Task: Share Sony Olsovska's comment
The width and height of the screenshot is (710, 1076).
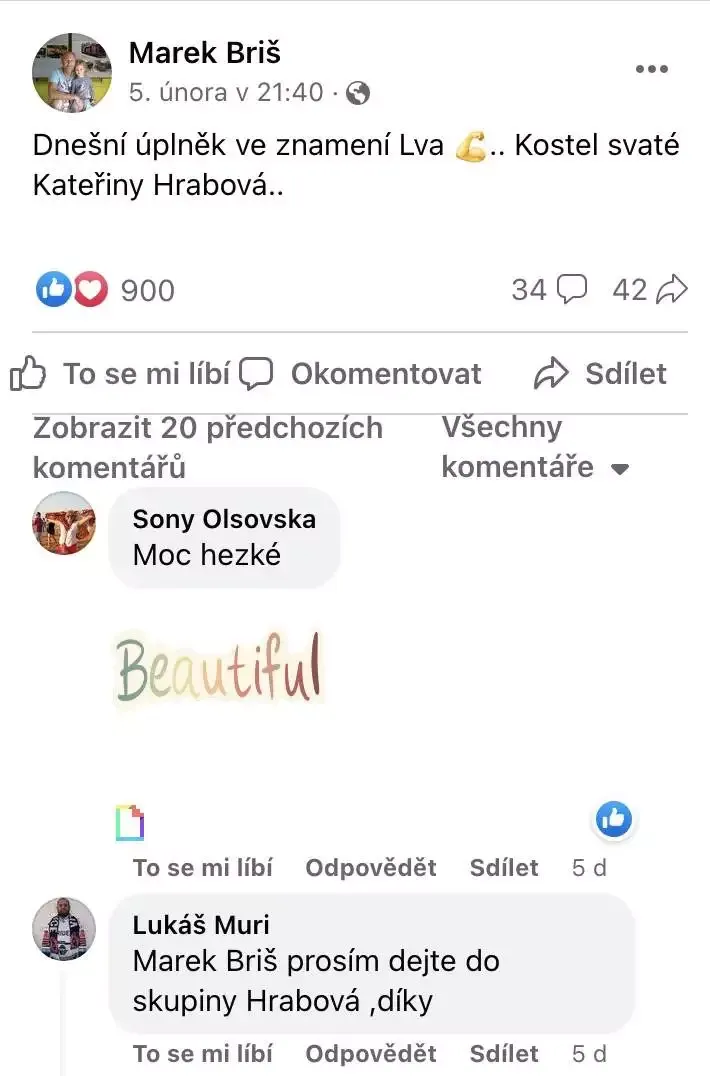Action: coord(504,868)
